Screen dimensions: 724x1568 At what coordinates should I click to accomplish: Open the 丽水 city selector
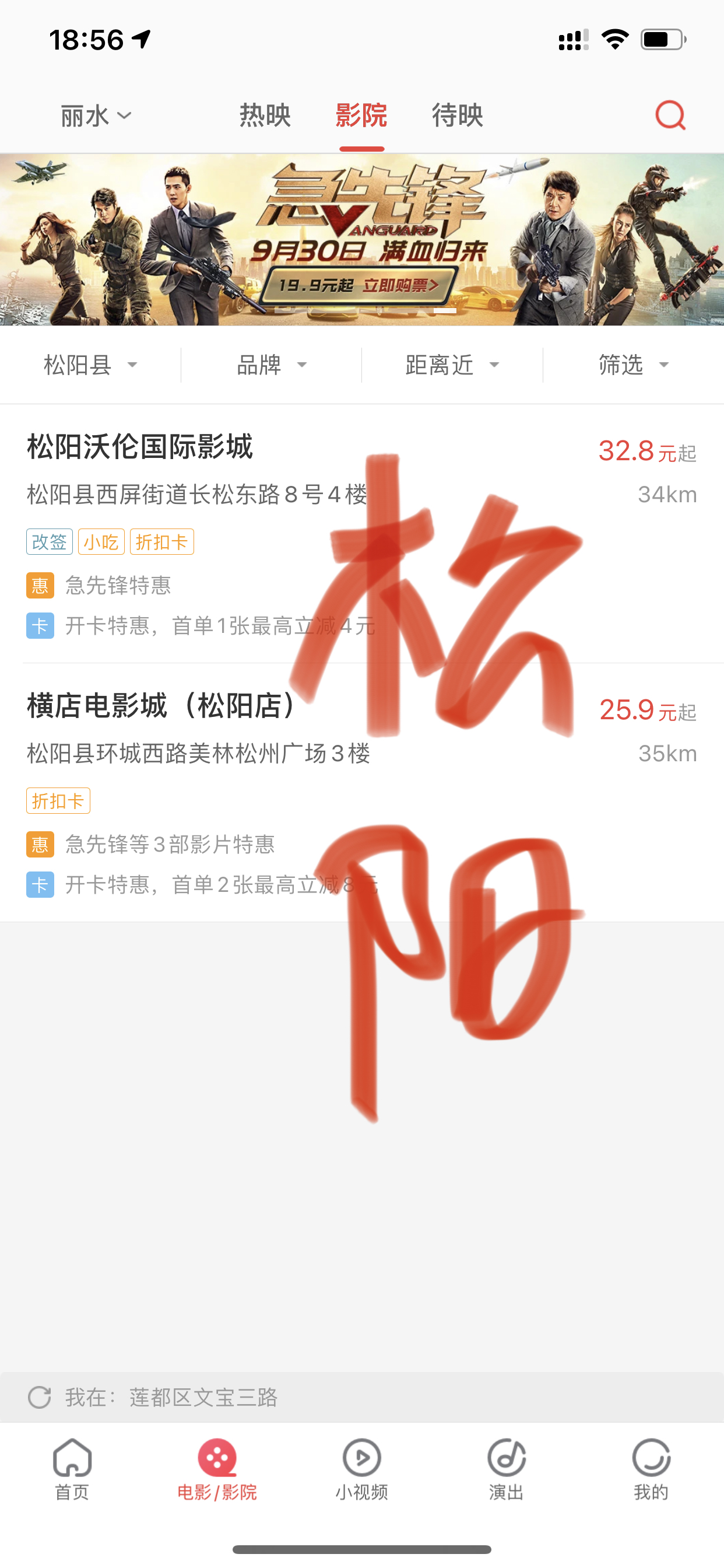96,116
